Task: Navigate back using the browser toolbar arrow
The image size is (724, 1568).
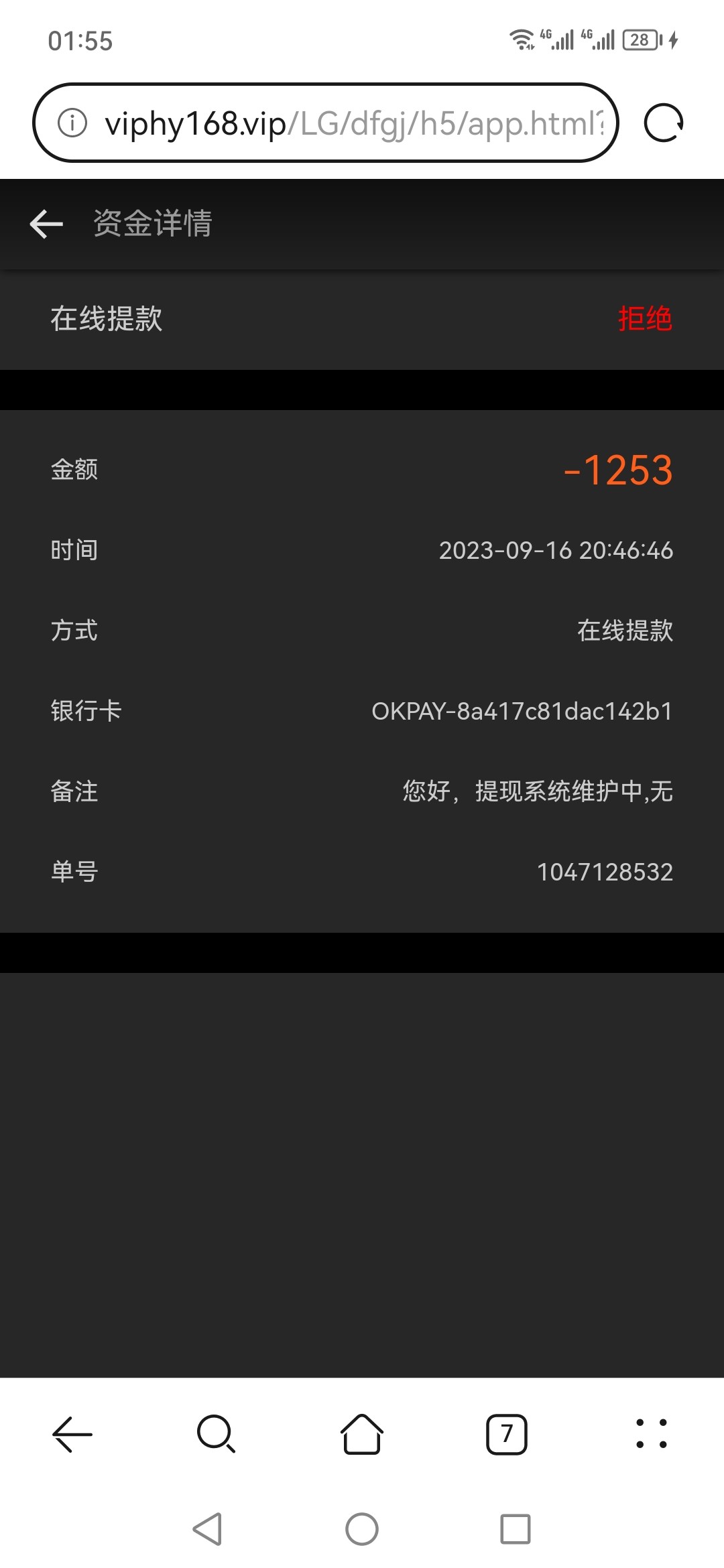Action: [72, 1435]
